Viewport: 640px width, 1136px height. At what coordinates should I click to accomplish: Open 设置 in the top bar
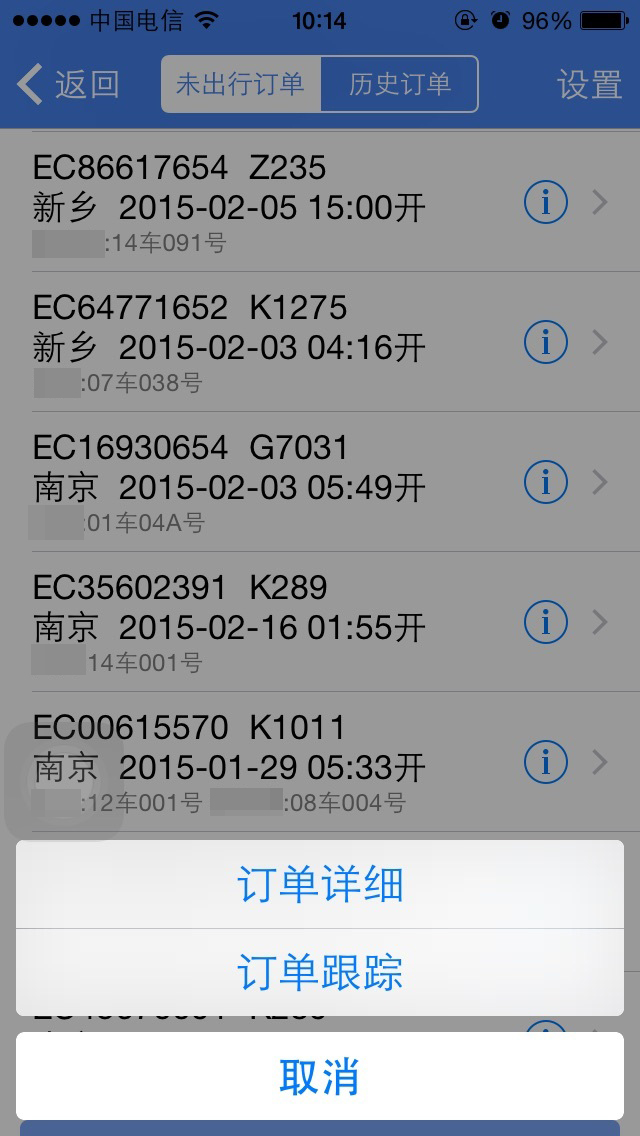[x=589, y=84]
